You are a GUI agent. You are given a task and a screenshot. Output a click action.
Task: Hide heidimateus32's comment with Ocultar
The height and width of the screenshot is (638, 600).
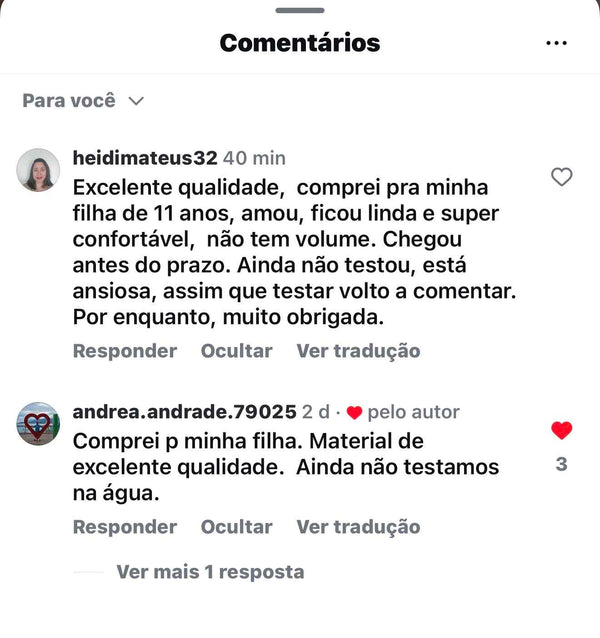tap(236, 351)
